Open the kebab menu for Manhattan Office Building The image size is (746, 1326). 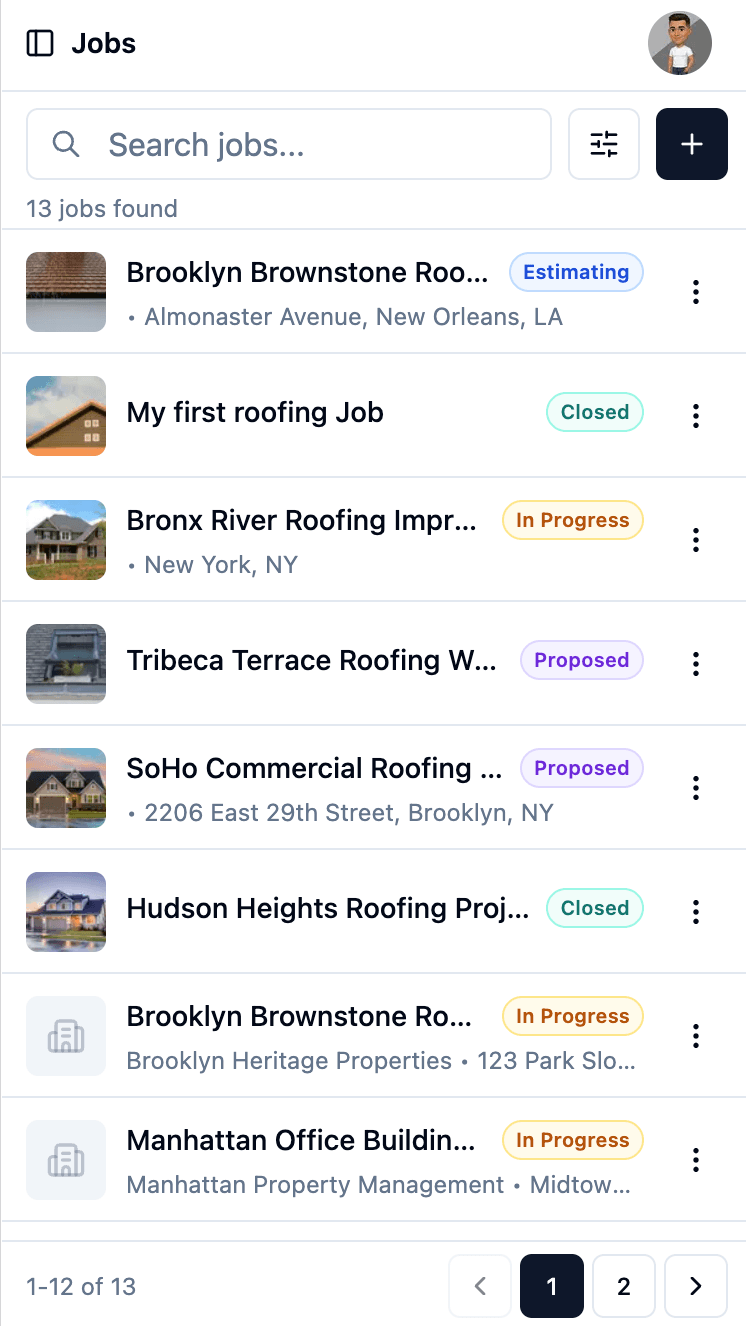point(695,1160)
